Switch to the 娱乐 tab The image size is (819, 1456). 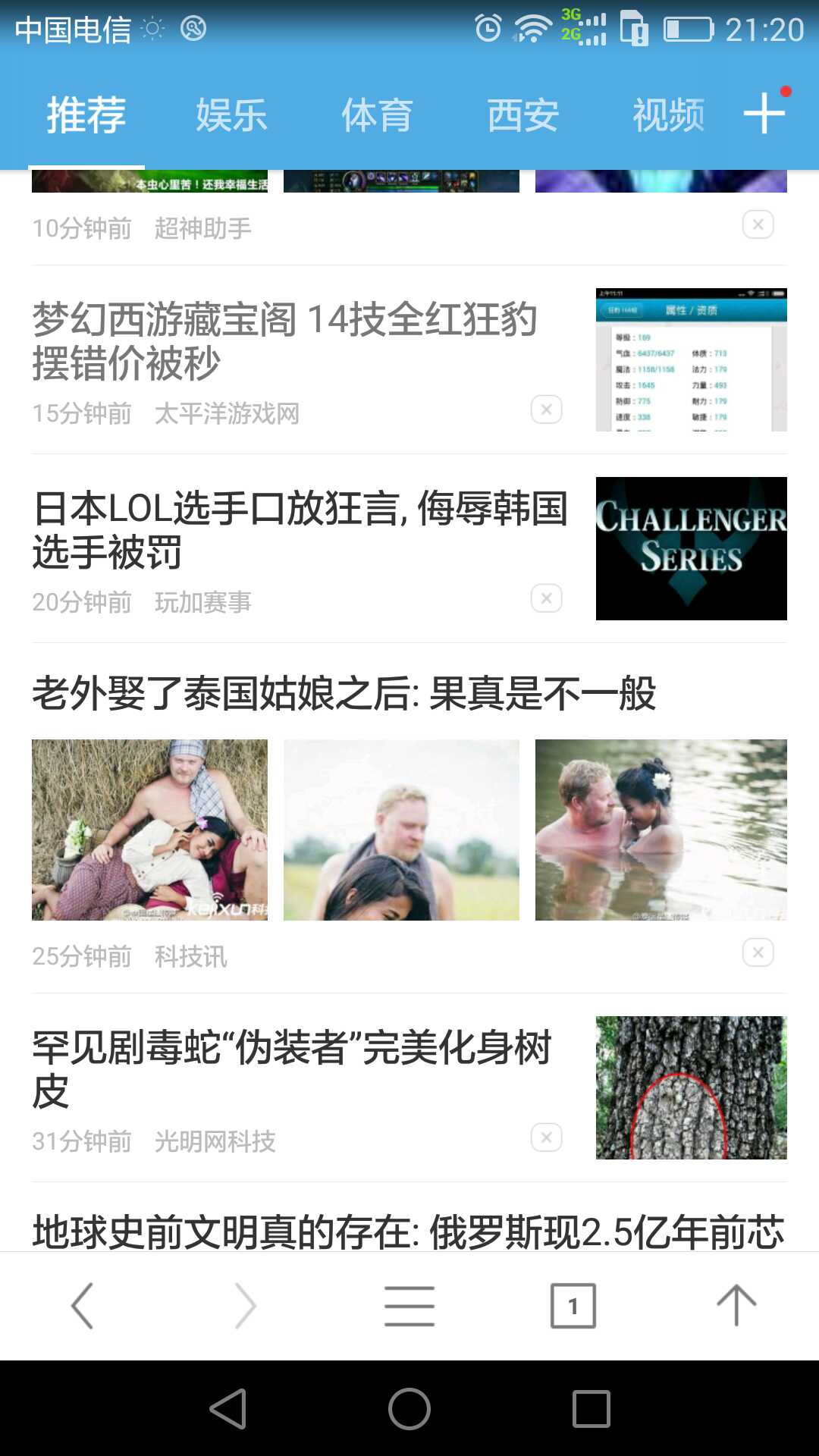pos(231,116)
